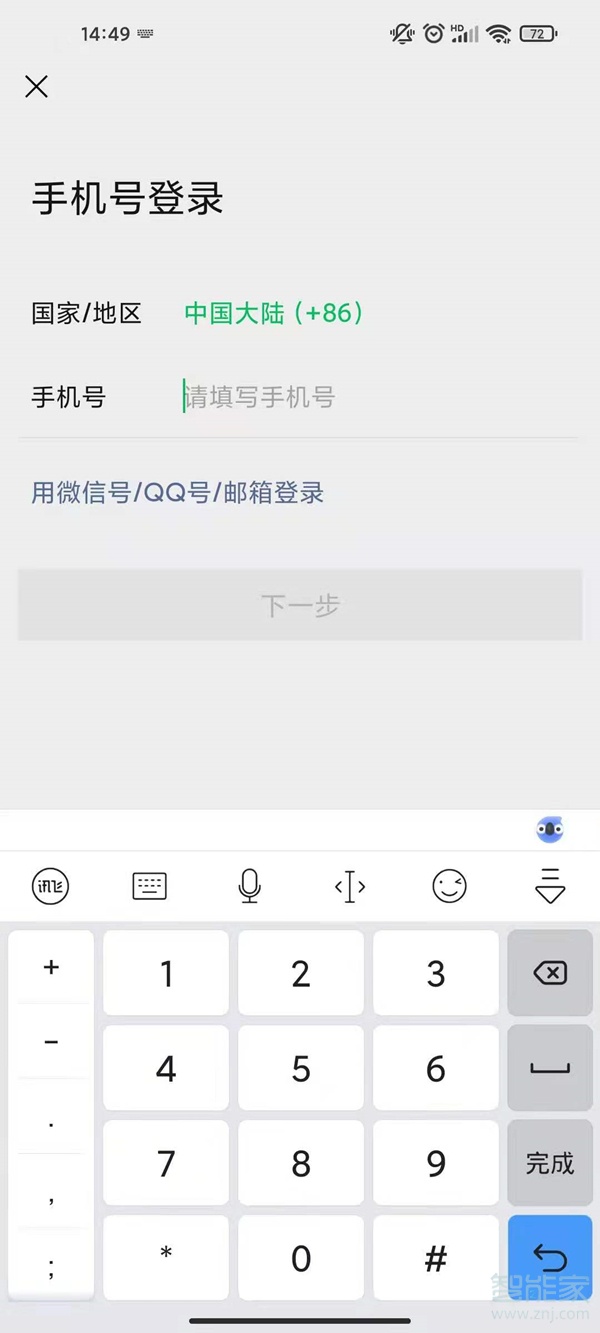Change country/region from 中国大陆 (+86)
Image resolution: width=600 pixels, height=1333 pixels.
273,313
